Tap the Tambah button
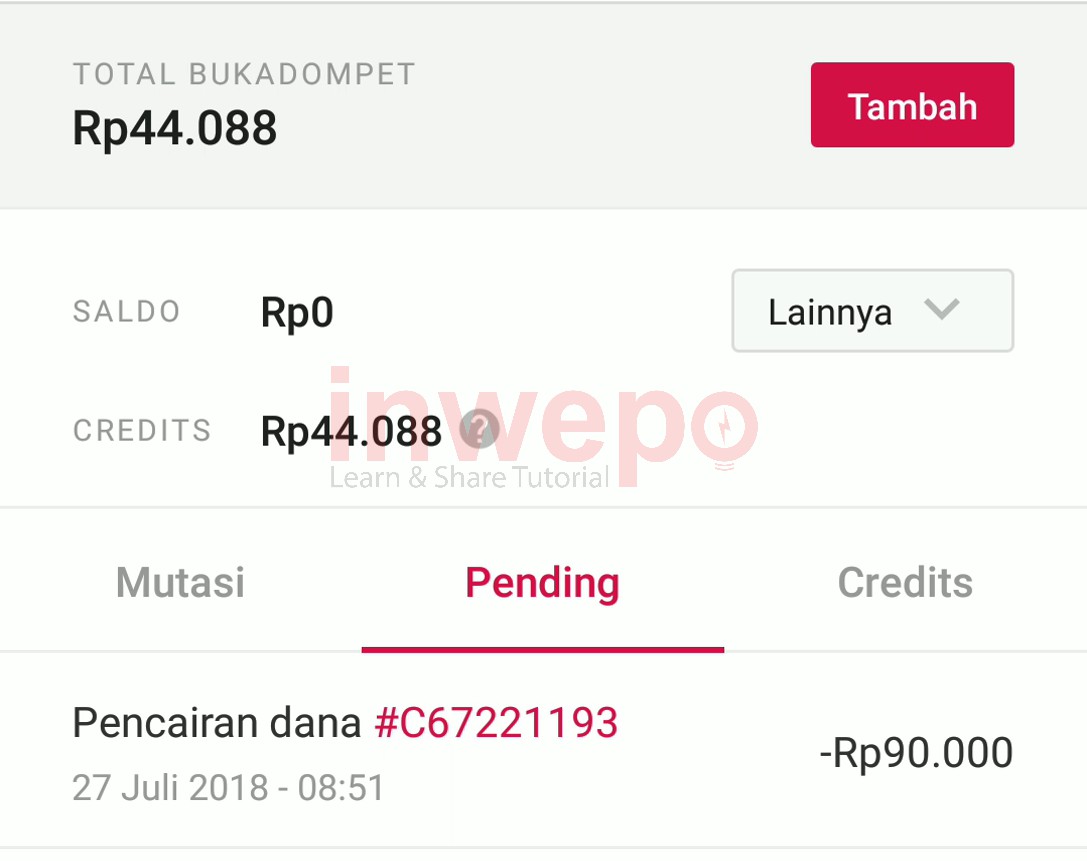The height and width of the screenshot is (861, 1087). 912,105
